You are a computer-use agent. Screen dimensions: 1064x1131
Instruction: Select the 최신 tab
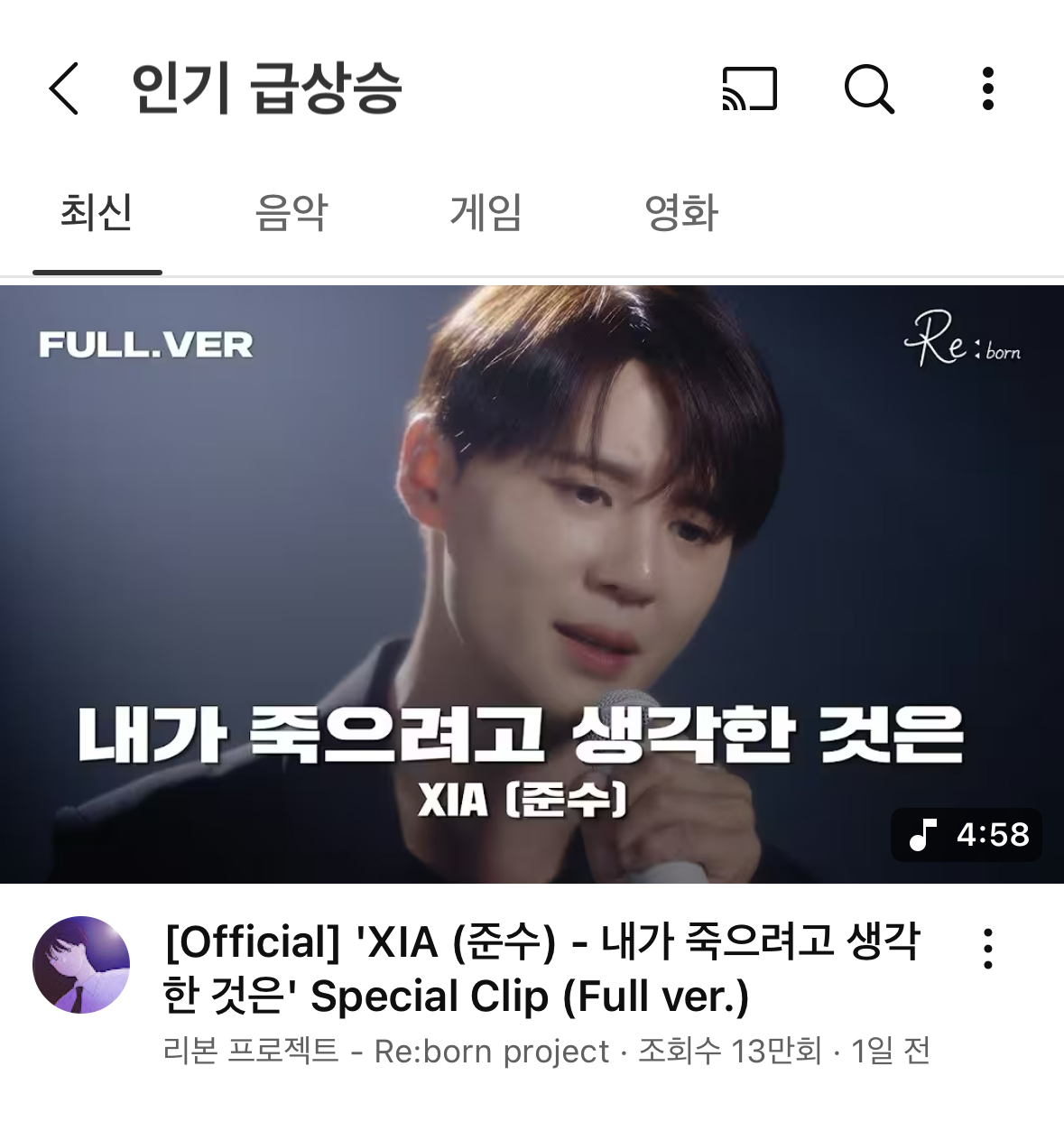pyautogui.click(x=97, y=214)
